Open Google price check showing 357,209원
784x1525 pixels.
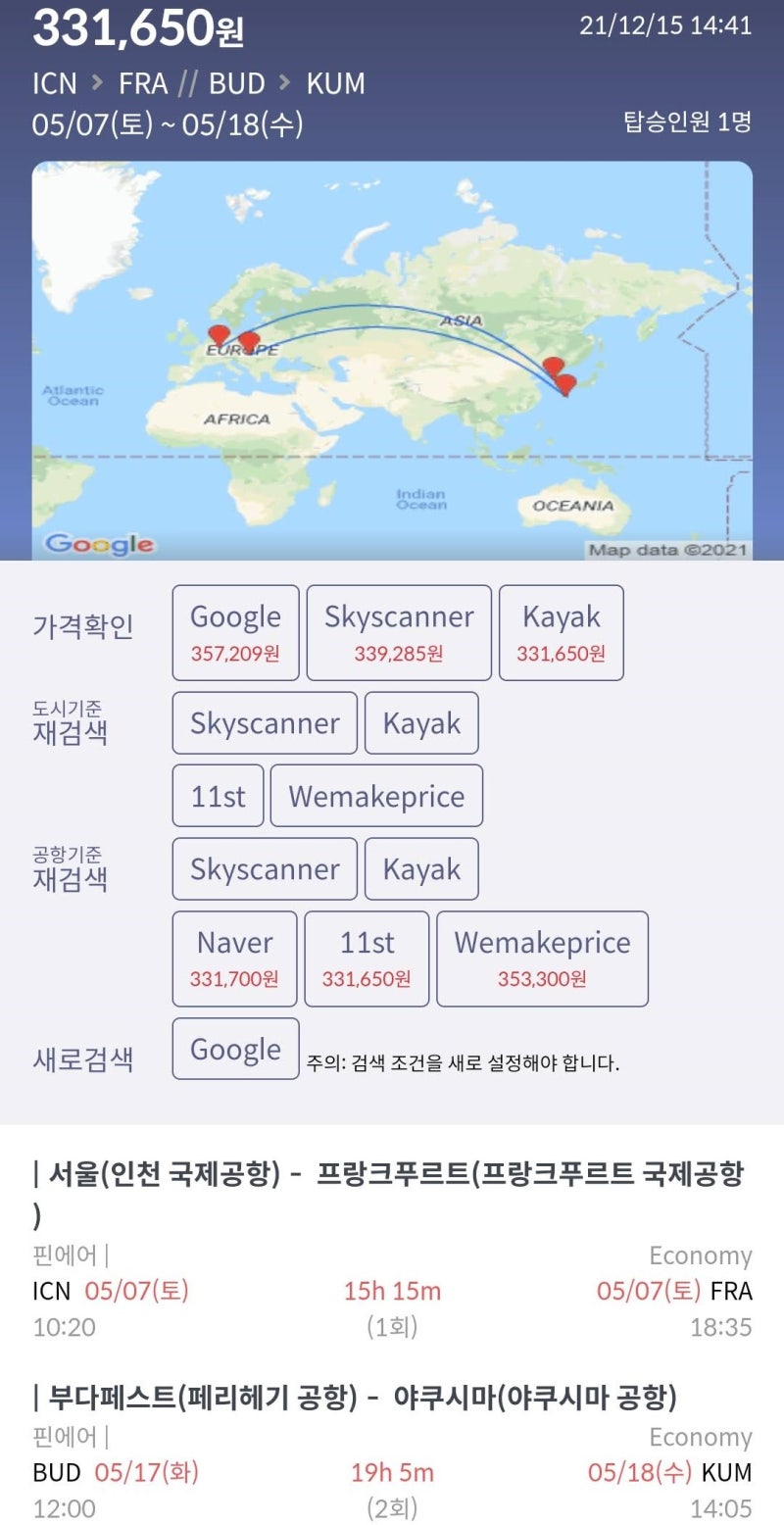tap(235, 631)
